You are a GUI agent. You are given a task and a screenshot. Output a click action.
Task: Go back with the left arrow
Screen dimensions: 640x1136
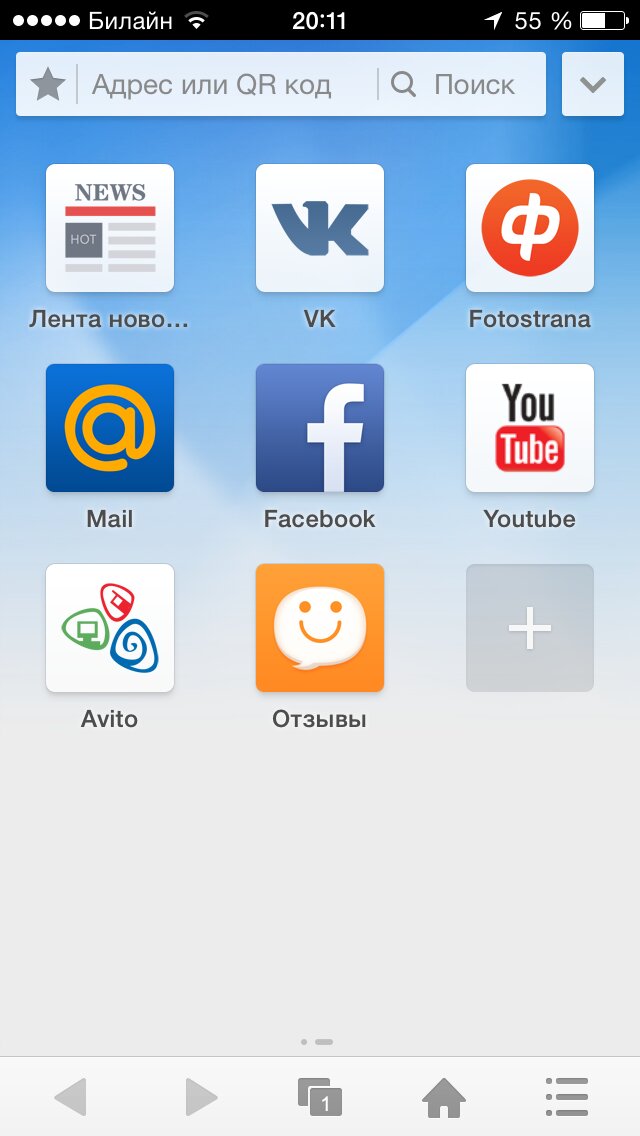point(70,1097)
